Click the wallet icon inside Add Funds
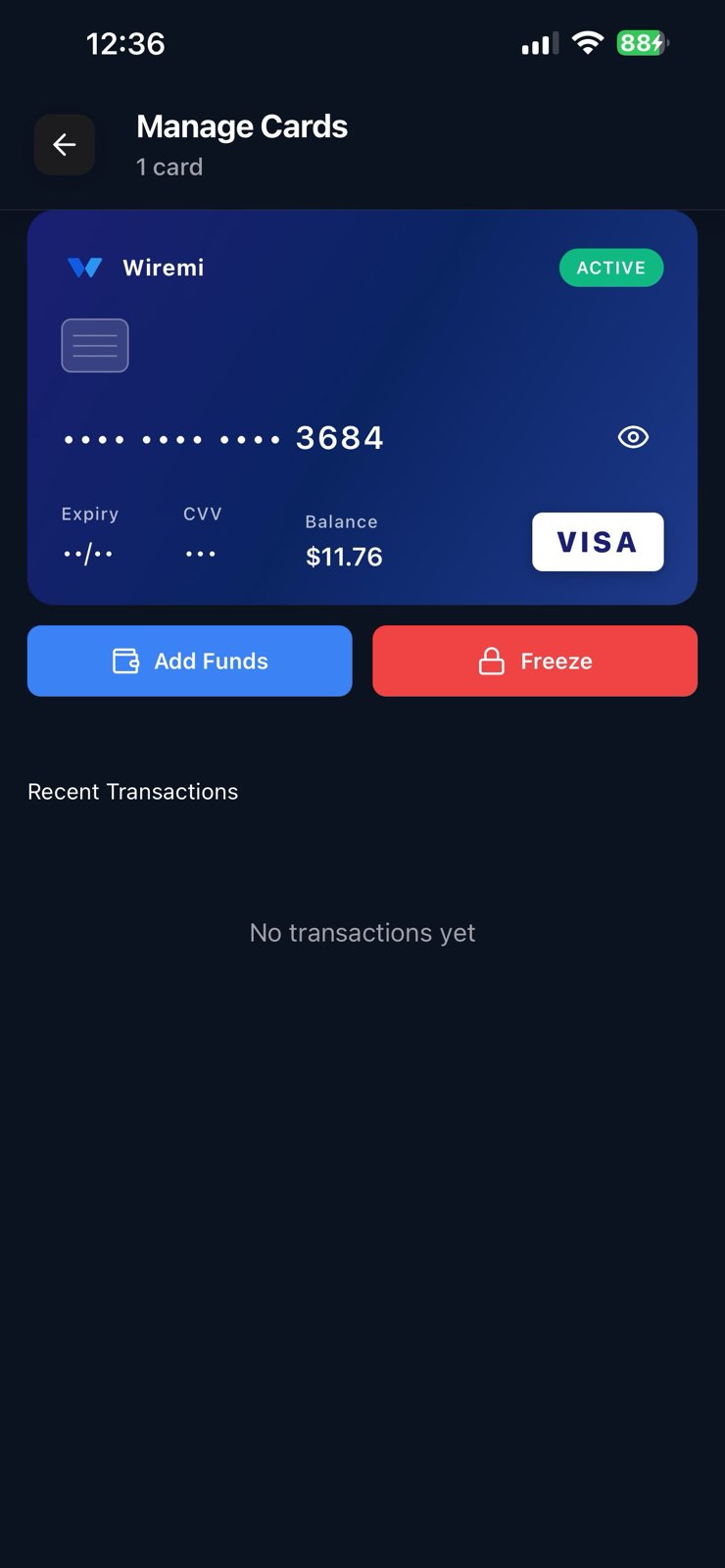Viewport: 725px width, 1568px height. tap(125, 661)
